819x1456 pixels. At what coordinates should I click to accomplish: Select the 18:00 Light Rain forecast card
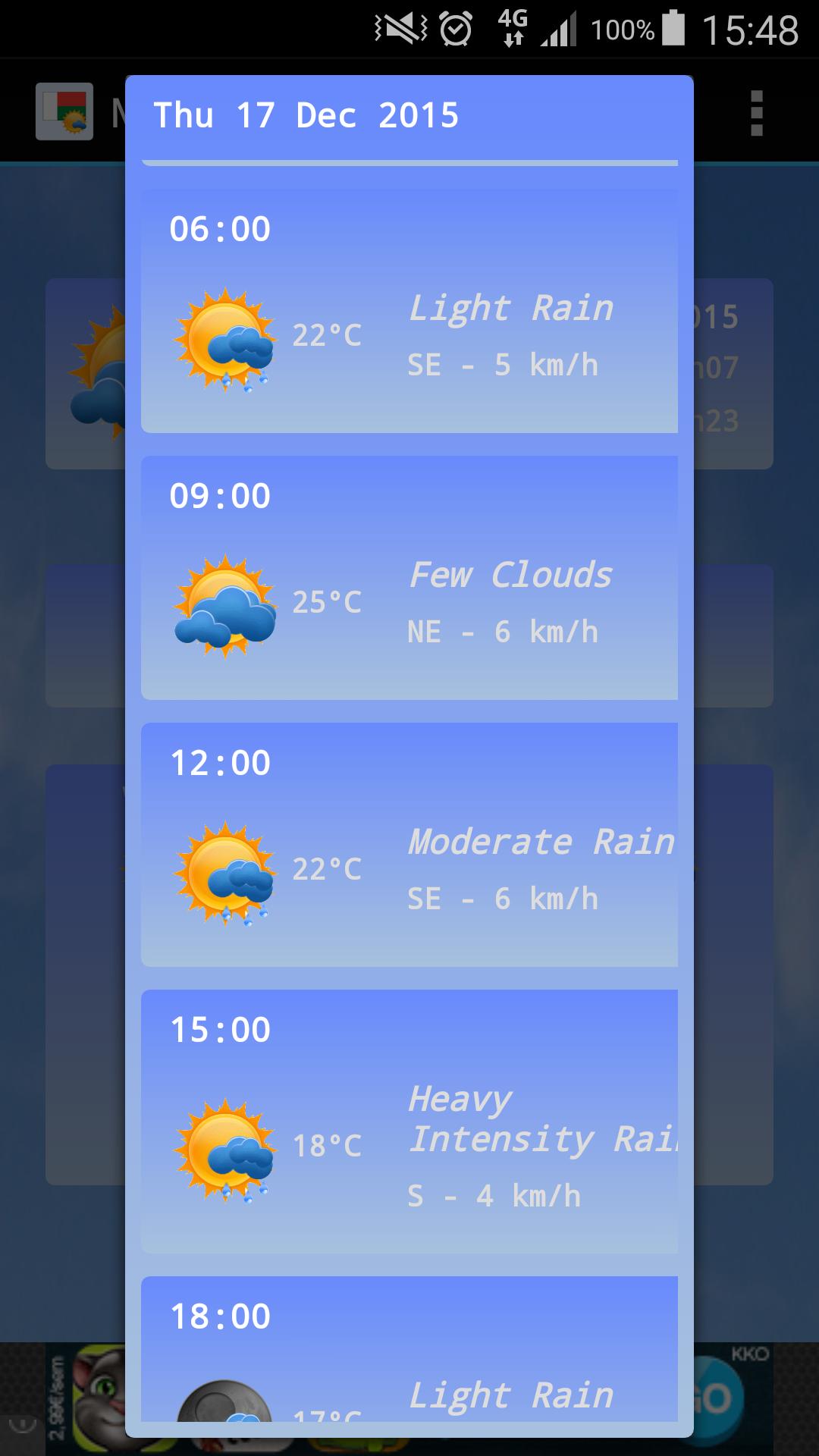pos(409,1350)
